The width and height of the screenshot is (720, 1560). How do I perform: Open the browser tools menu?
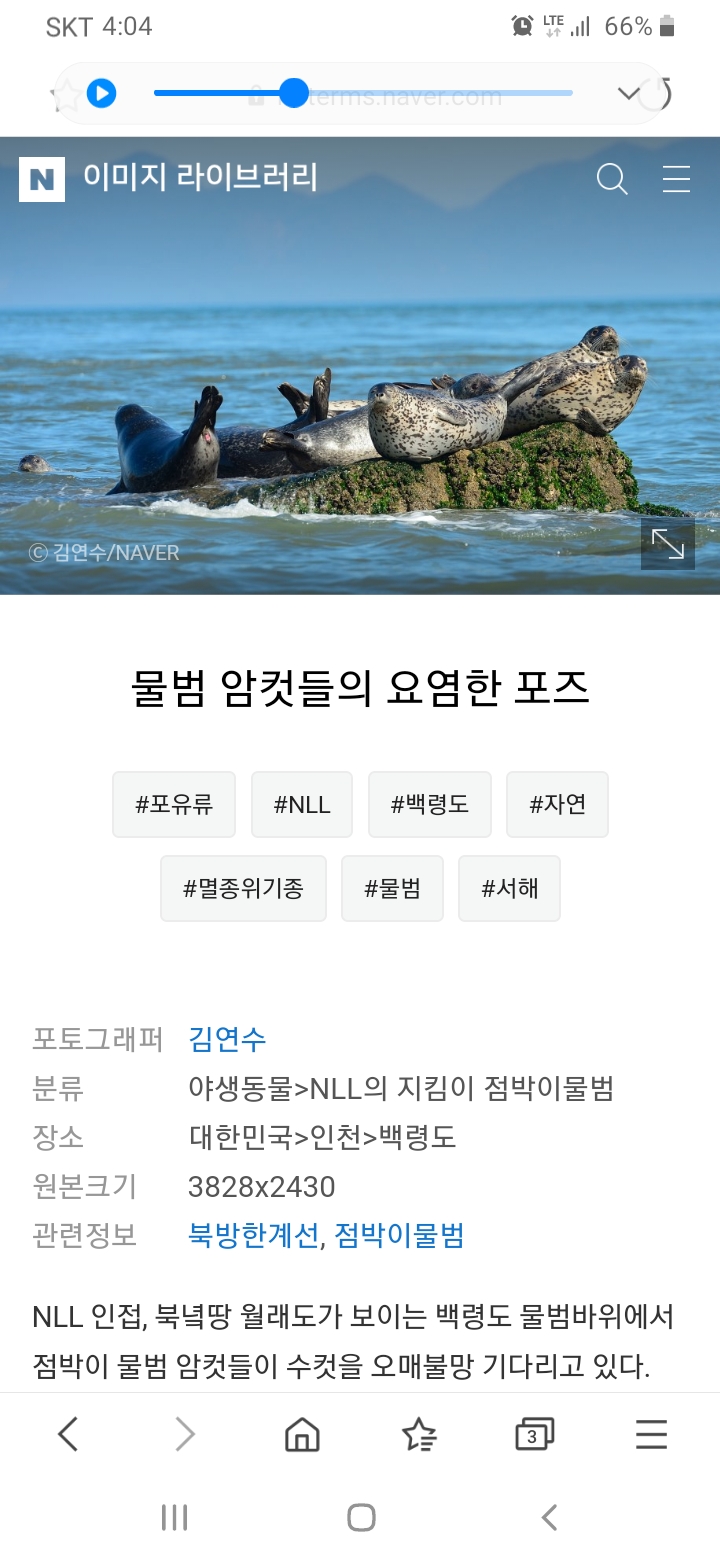tap(651, 1435)
